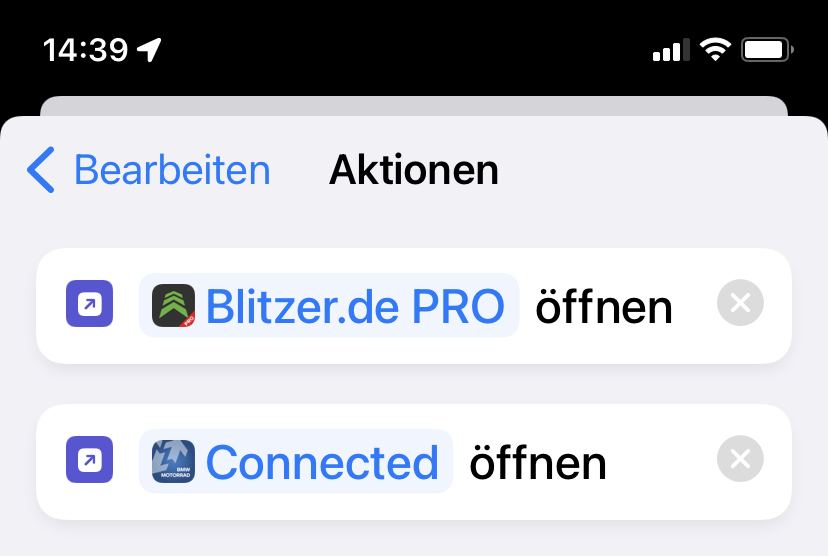The width and height of the screenshot is (828, 556).
Task: Go back to Bearbeiten
Action: (x=150, y=170)
